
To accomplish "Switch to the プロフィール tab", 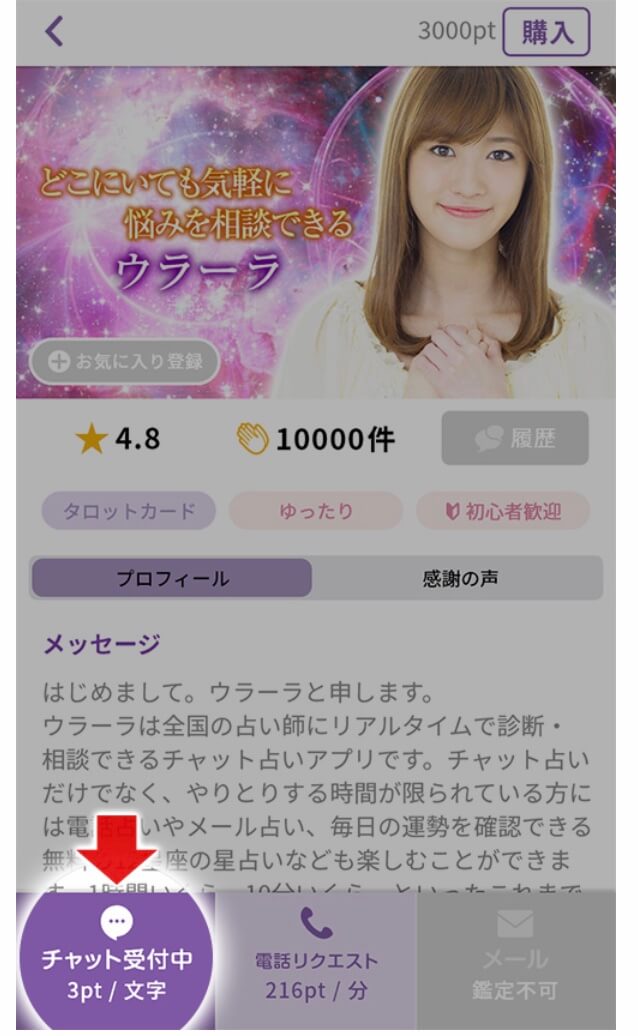I will [171, 578].
